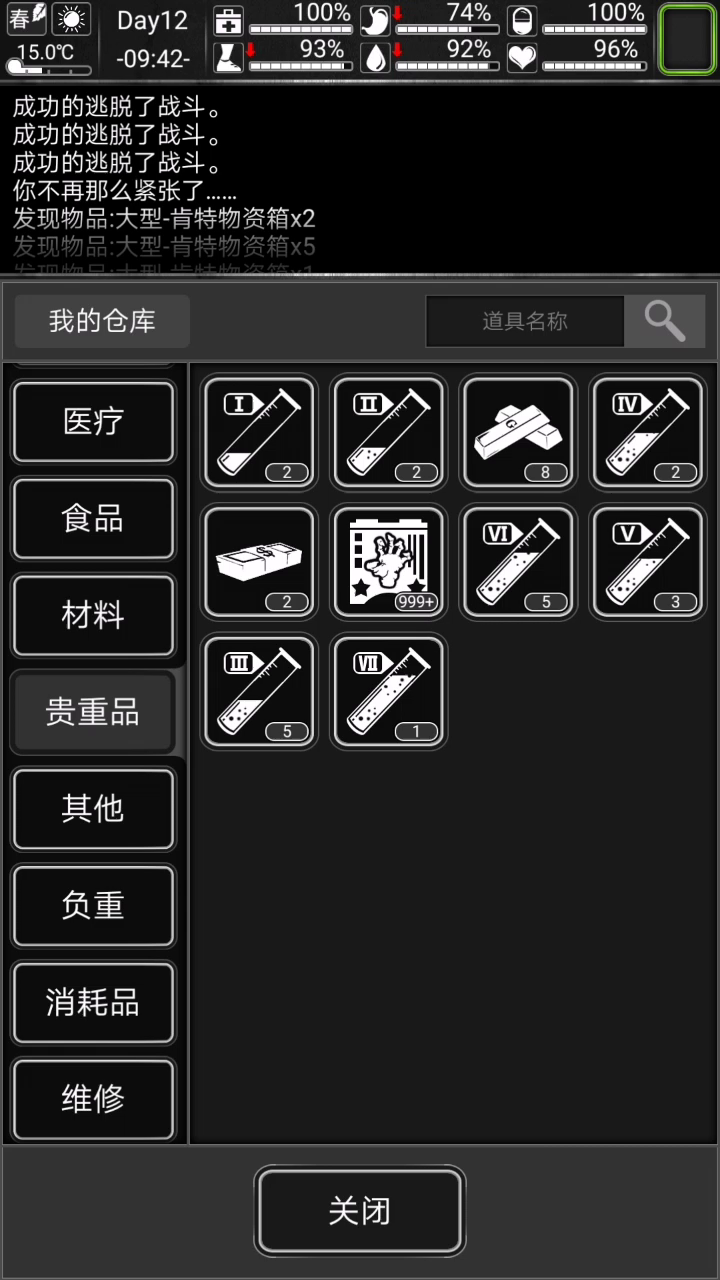Select the 维修 category

93,1099
